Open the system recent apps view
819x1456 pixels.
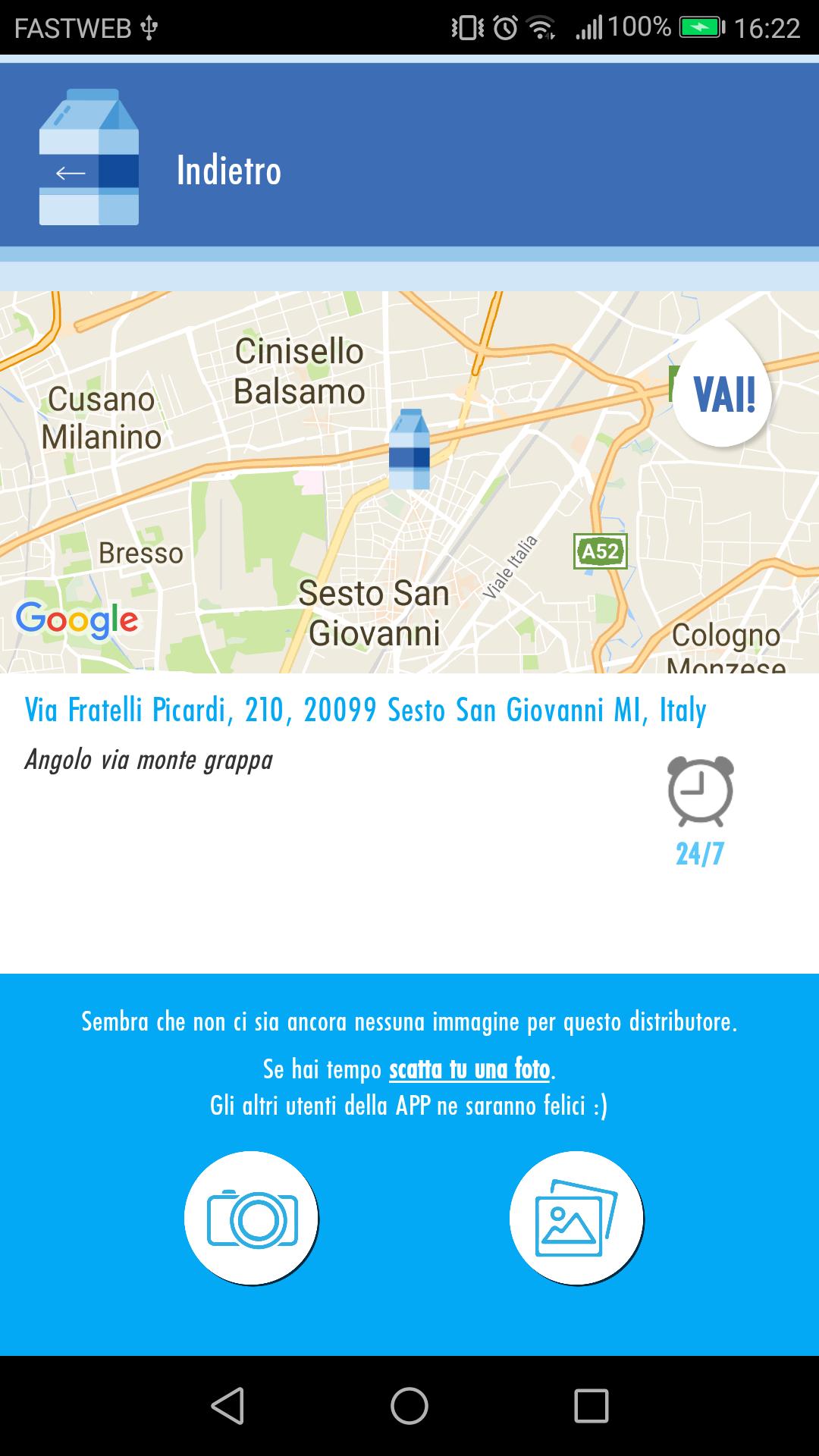(591, 1406)
